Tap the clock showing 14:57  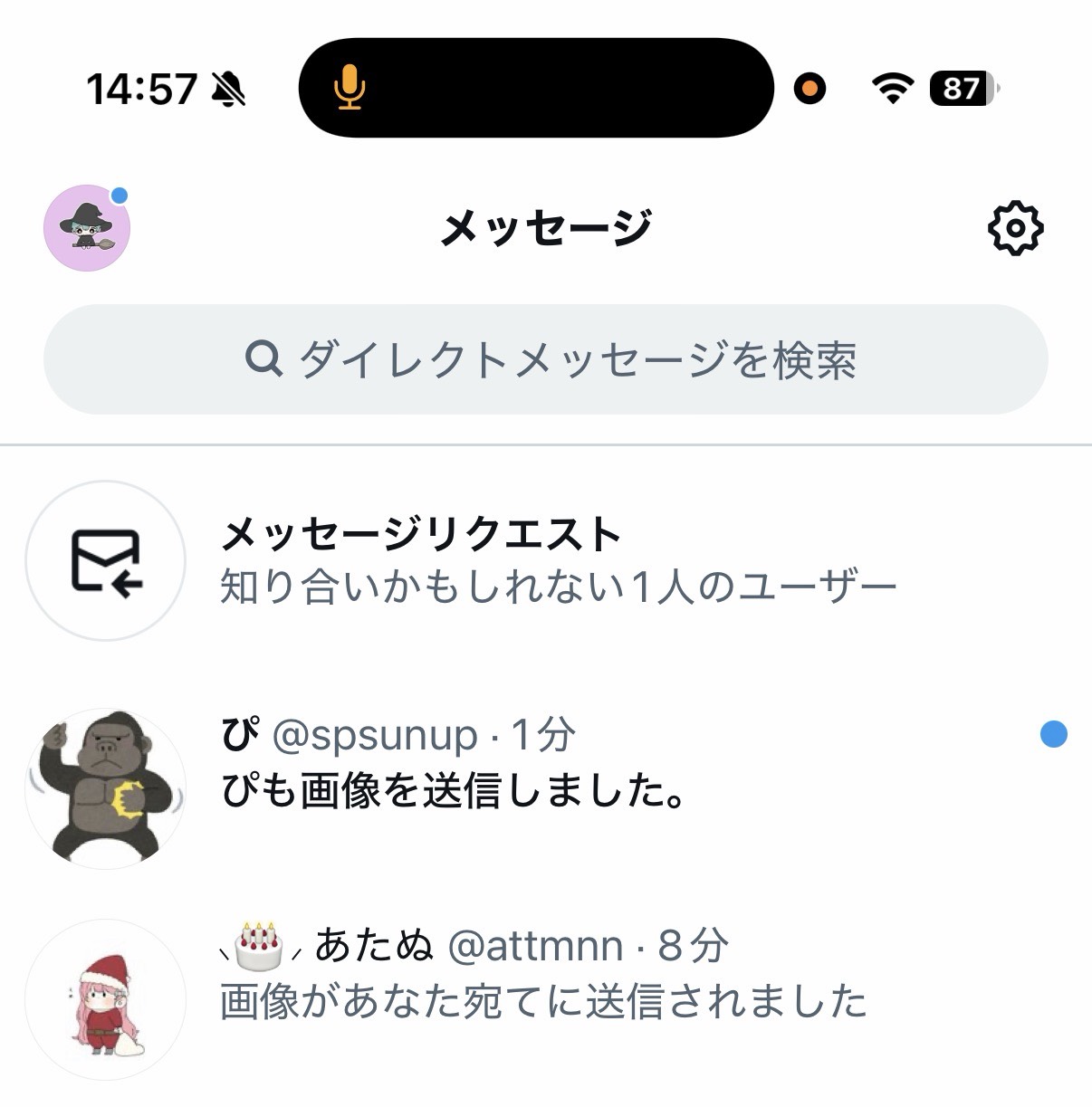[143, 86]
